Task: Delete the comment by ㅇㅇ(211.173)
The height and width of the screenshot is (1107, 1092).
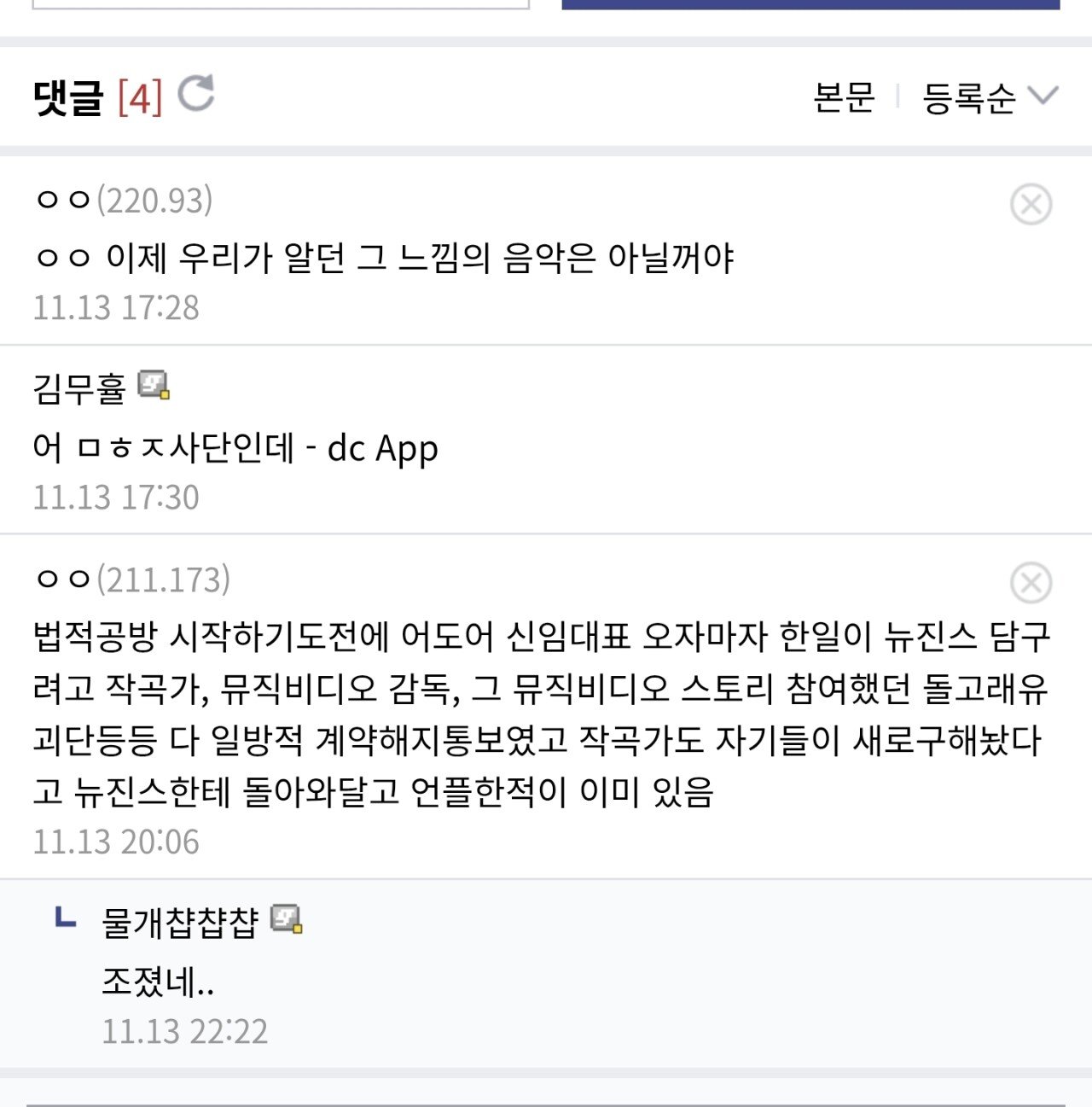Action: tap(1031, 584)
